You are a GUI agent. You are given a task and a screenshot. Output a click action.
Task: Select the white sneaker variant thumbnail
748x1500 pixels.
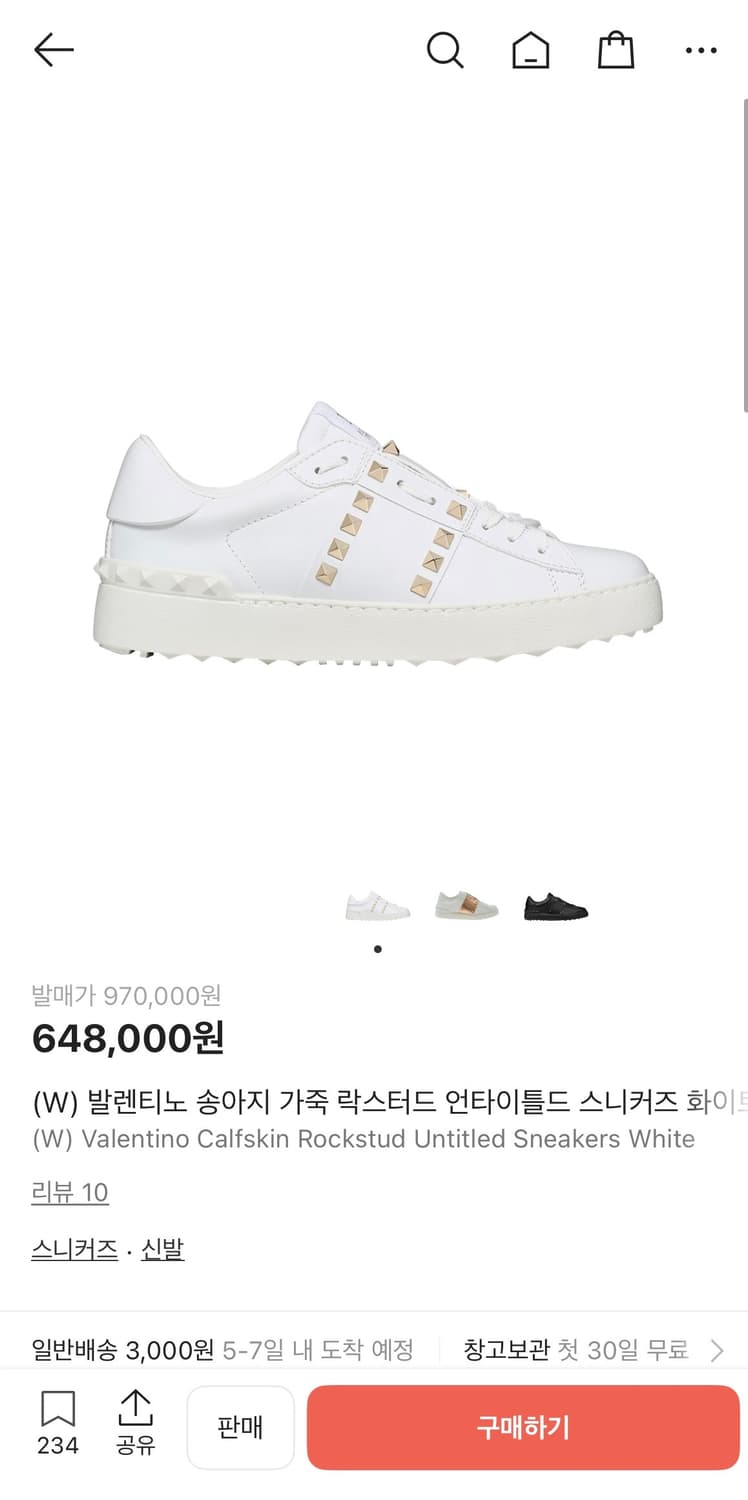tap(378, 906)
